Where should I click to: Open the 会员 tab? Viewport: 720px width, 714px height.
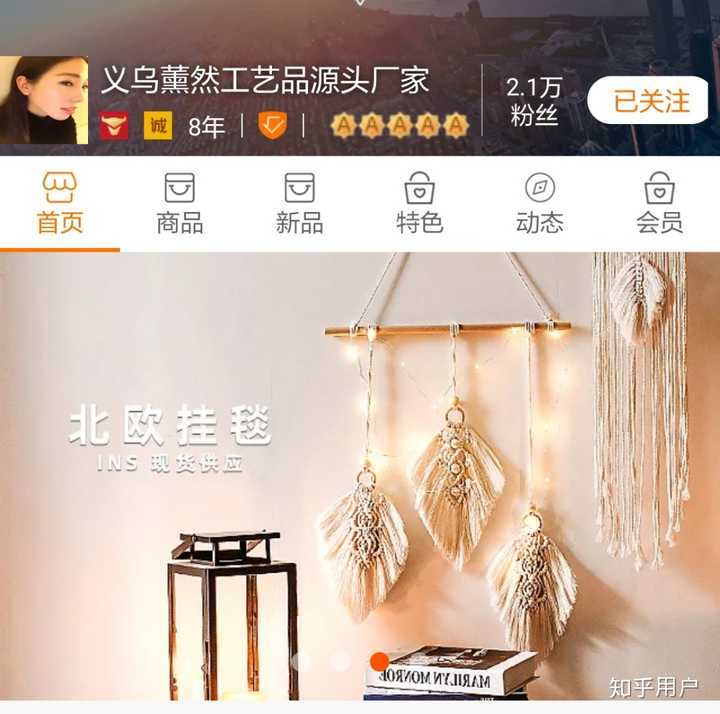660,204
